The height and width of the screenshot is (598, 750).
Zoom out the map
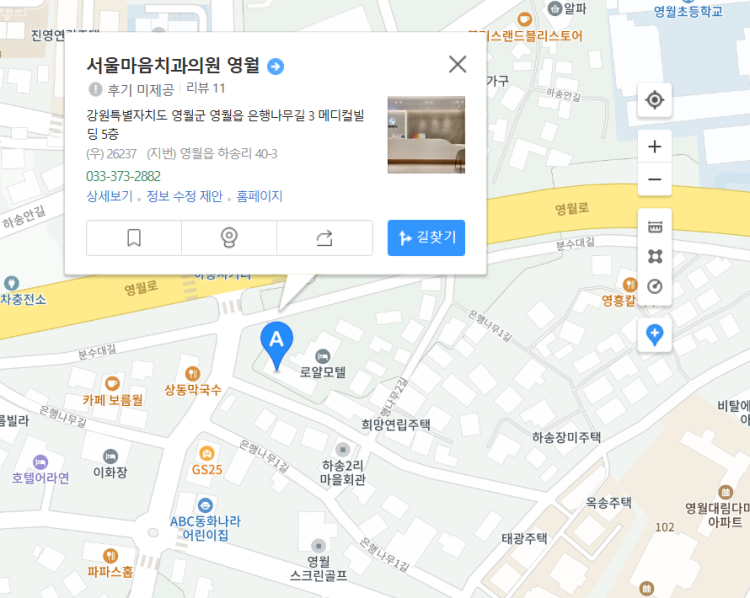tap(655, 179)
